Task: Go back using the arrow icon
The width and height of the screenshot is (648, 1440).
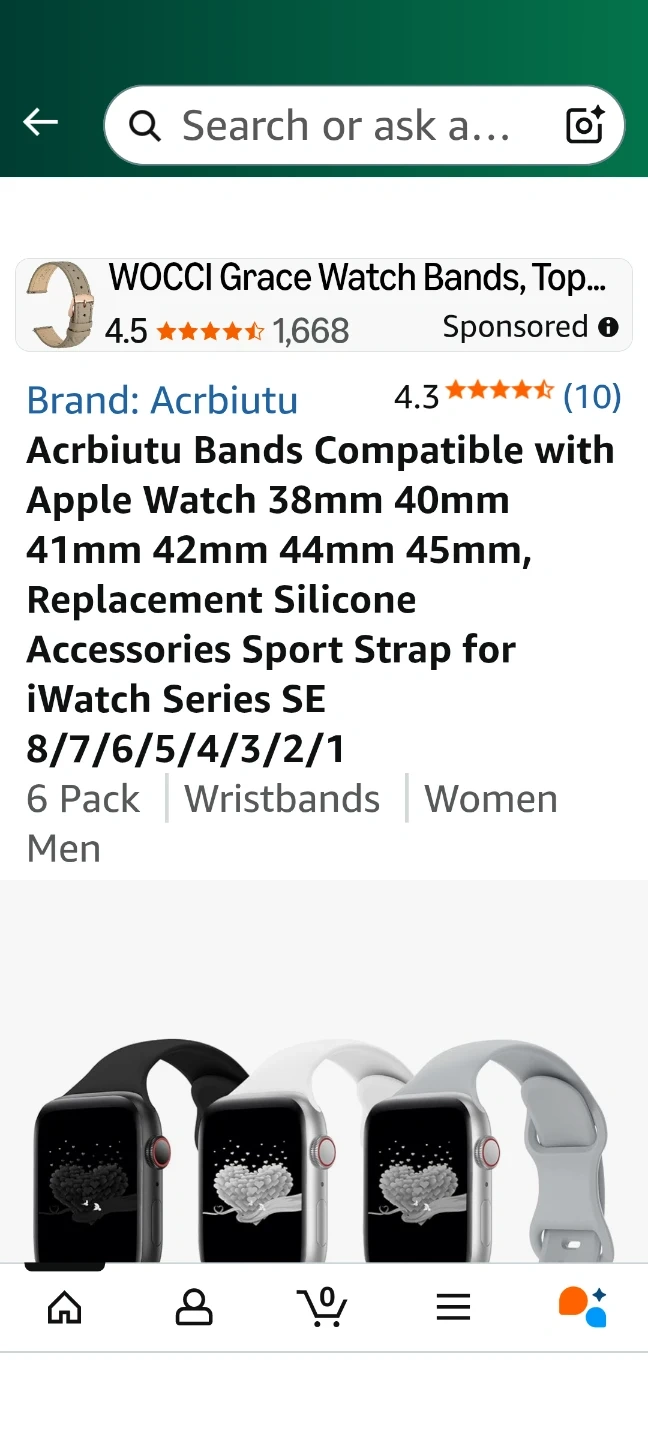Action: (41, 123)
